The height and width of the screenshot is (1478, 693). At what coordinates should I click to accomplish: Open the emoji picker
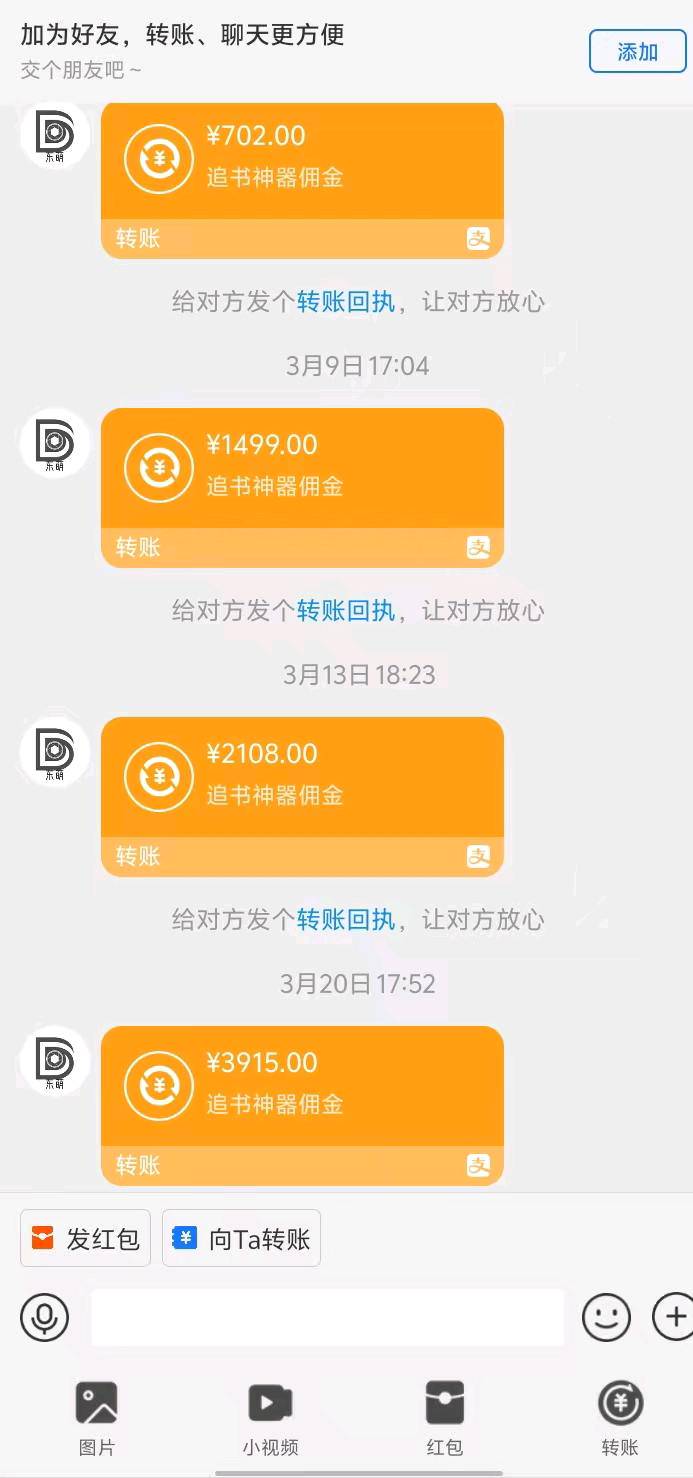pos(606,1316)
